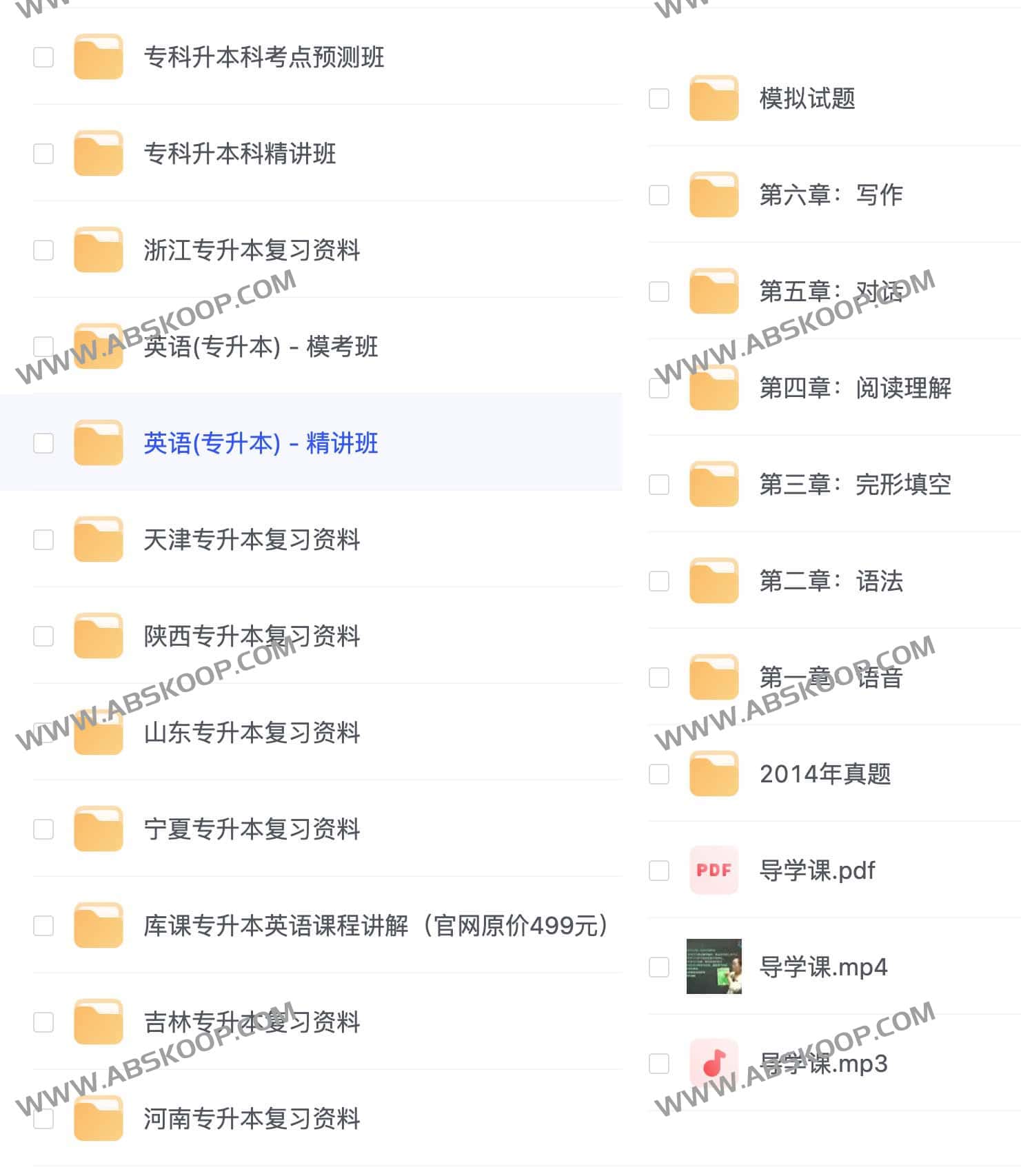Open 浙江专升本复习资料 folder

point(252,250)
